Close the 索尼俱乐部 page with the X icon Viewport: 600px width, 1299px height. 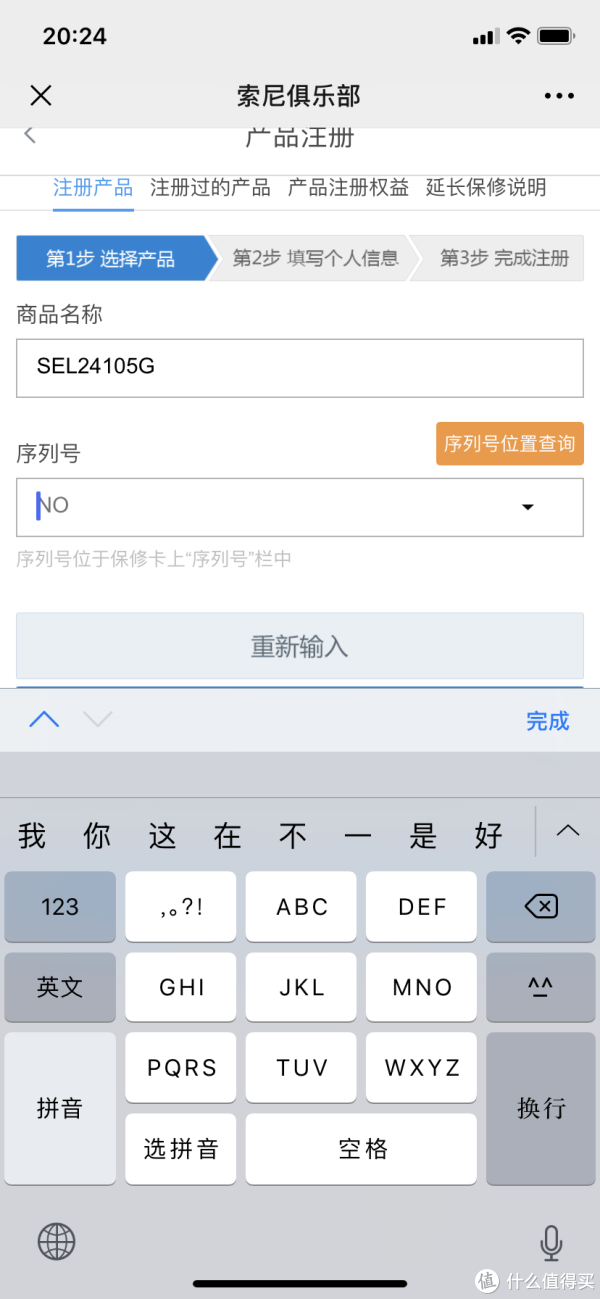point(40,96)
